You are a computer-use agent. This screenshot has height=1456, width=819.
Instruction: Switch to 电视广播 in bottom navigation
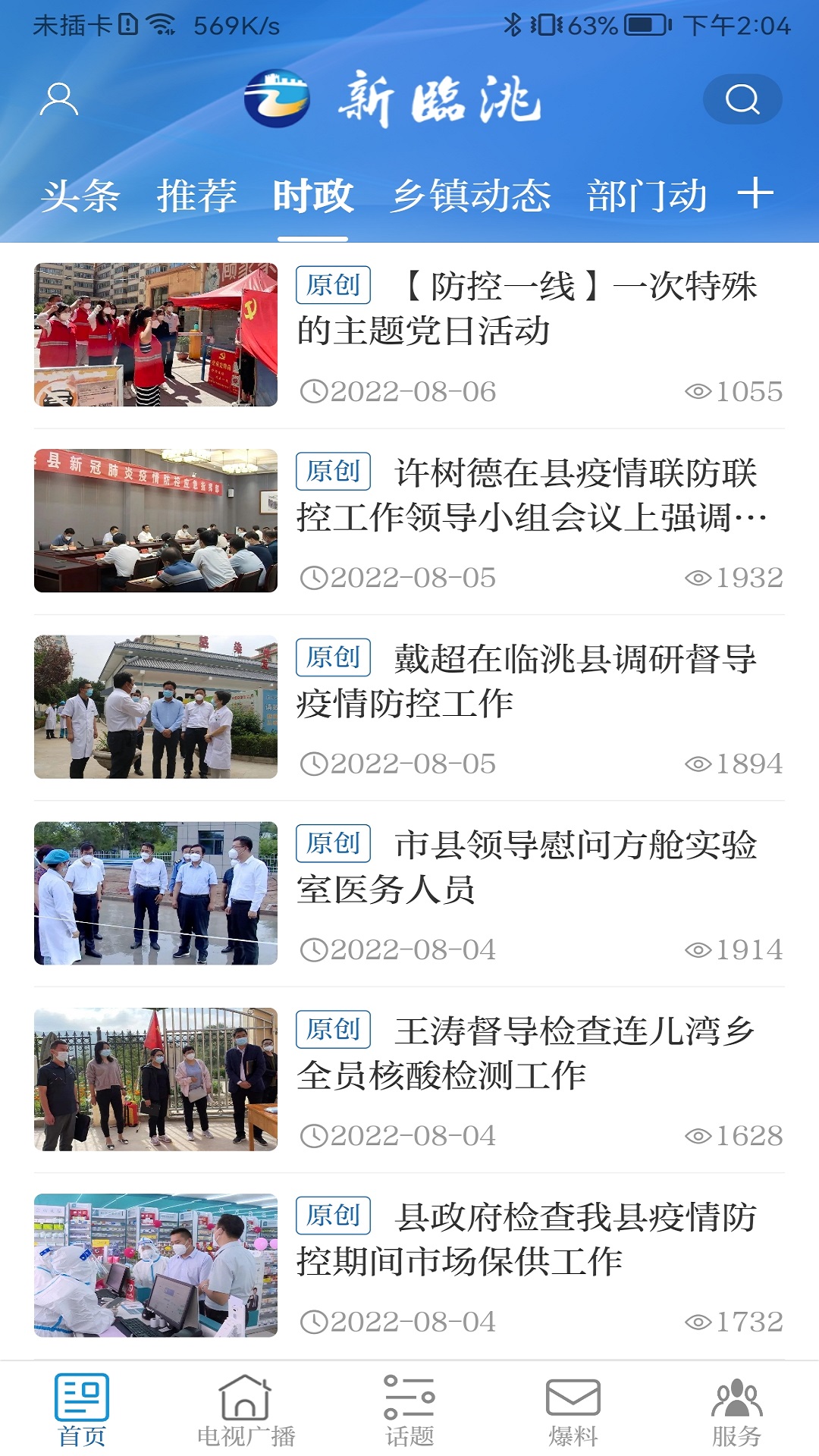click(246, 1409)
